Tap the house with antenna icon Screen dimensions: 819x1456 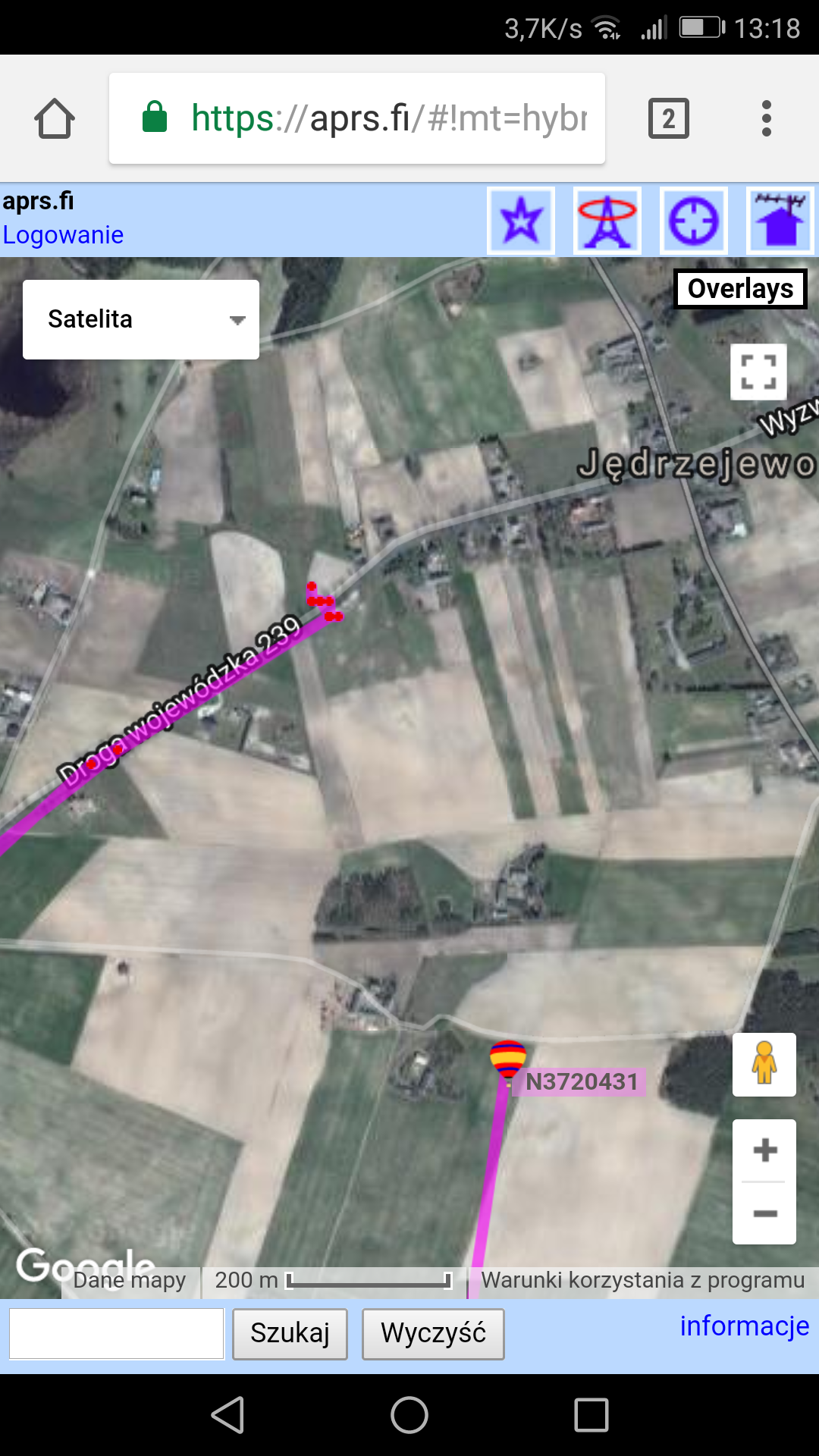click(x=780, y=221)
